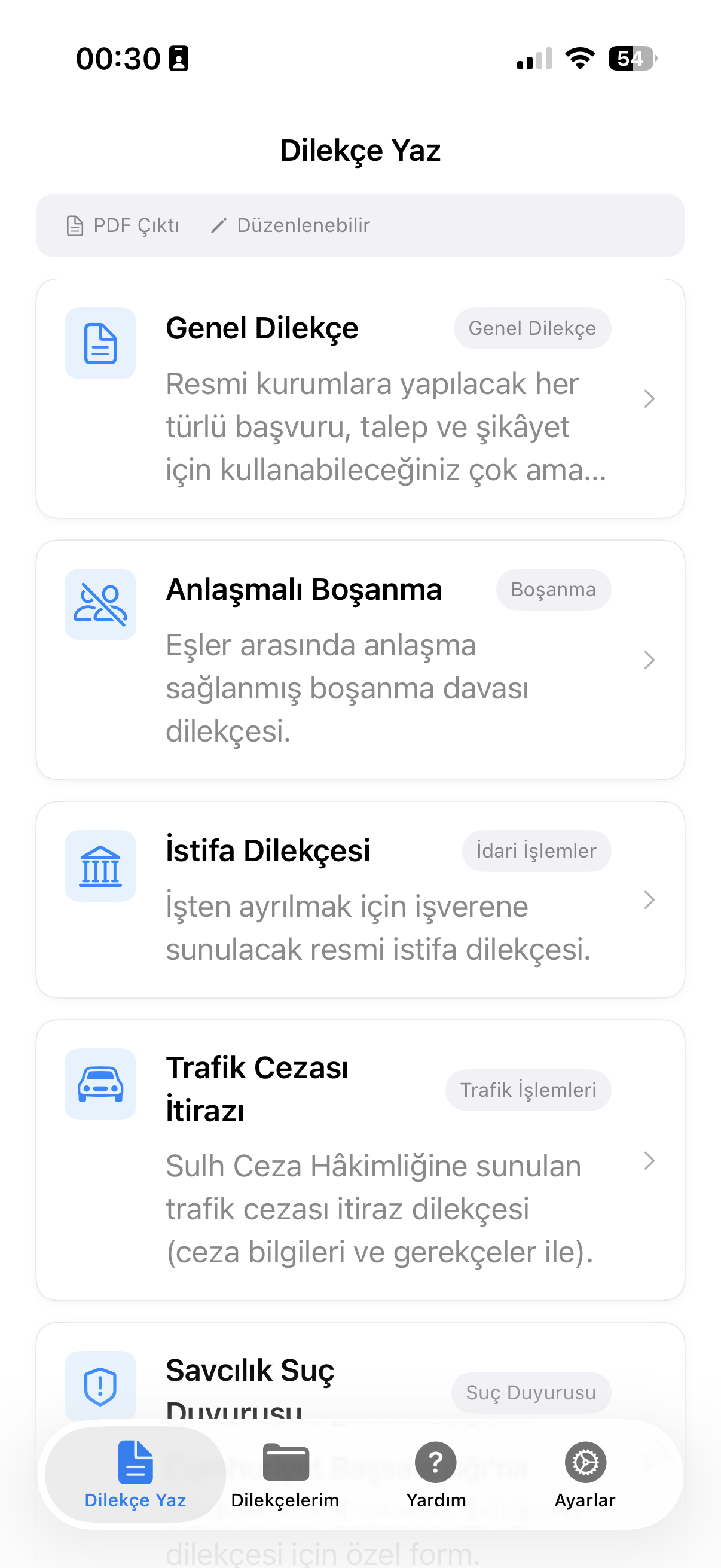Tap the İstifa Dilekçesi building icon
Viewport: 721px width, 1568px height.
click(x=100, y=866)
